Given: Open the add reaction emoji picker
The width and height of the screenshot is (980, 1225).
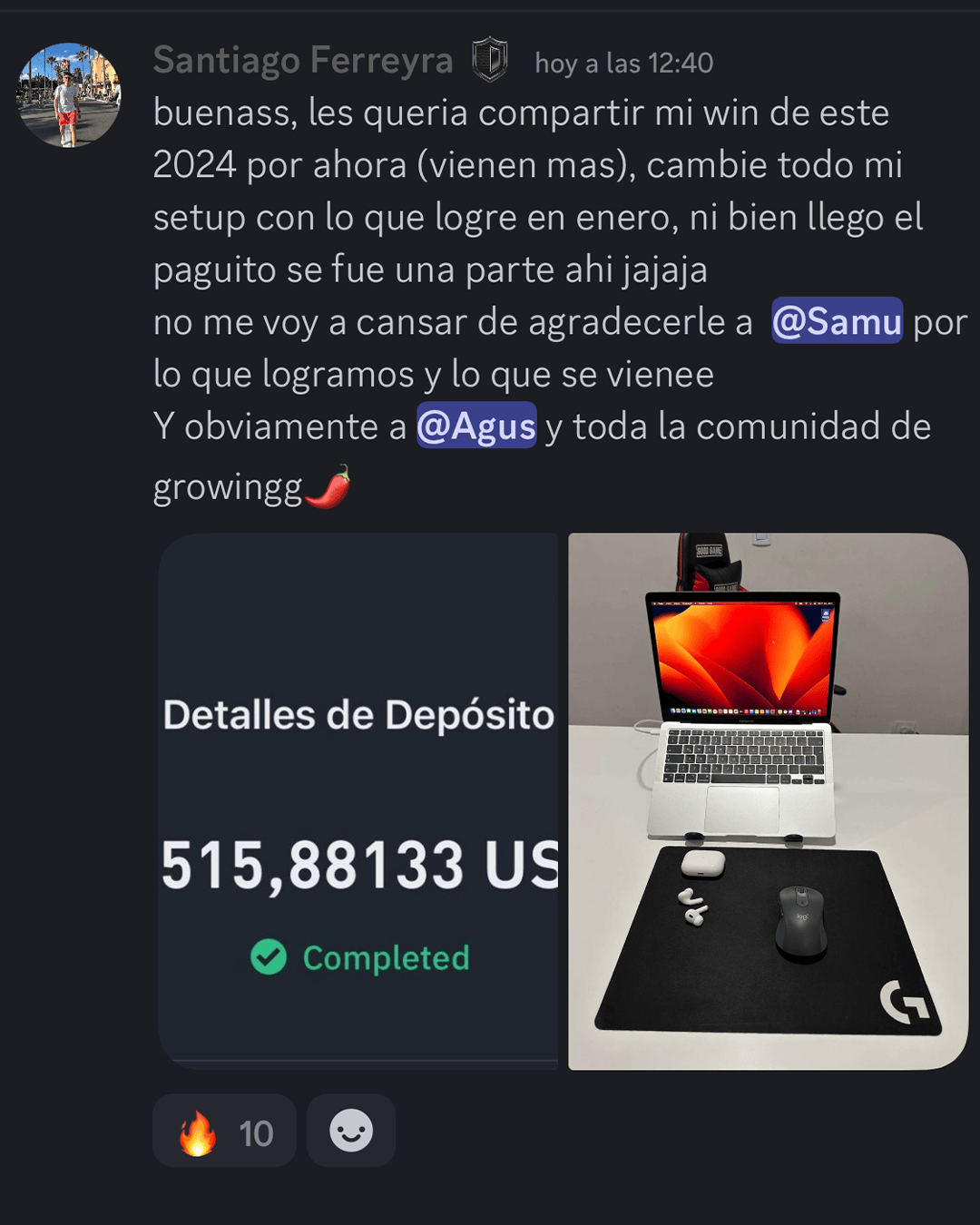Looking at the screenshot, I should tap(351, 1131).
